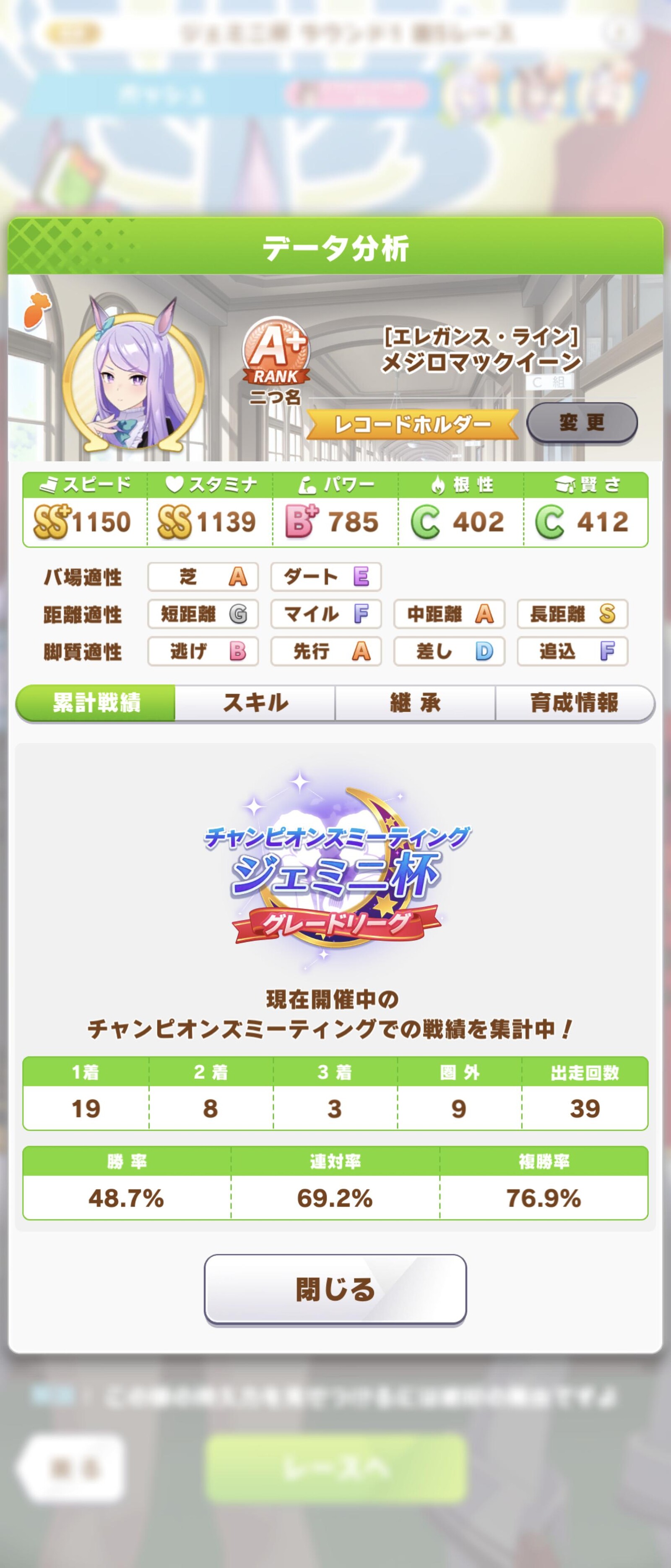Switch to the スキル tab
Screen dimensions: 671x1568
[255, 703]
